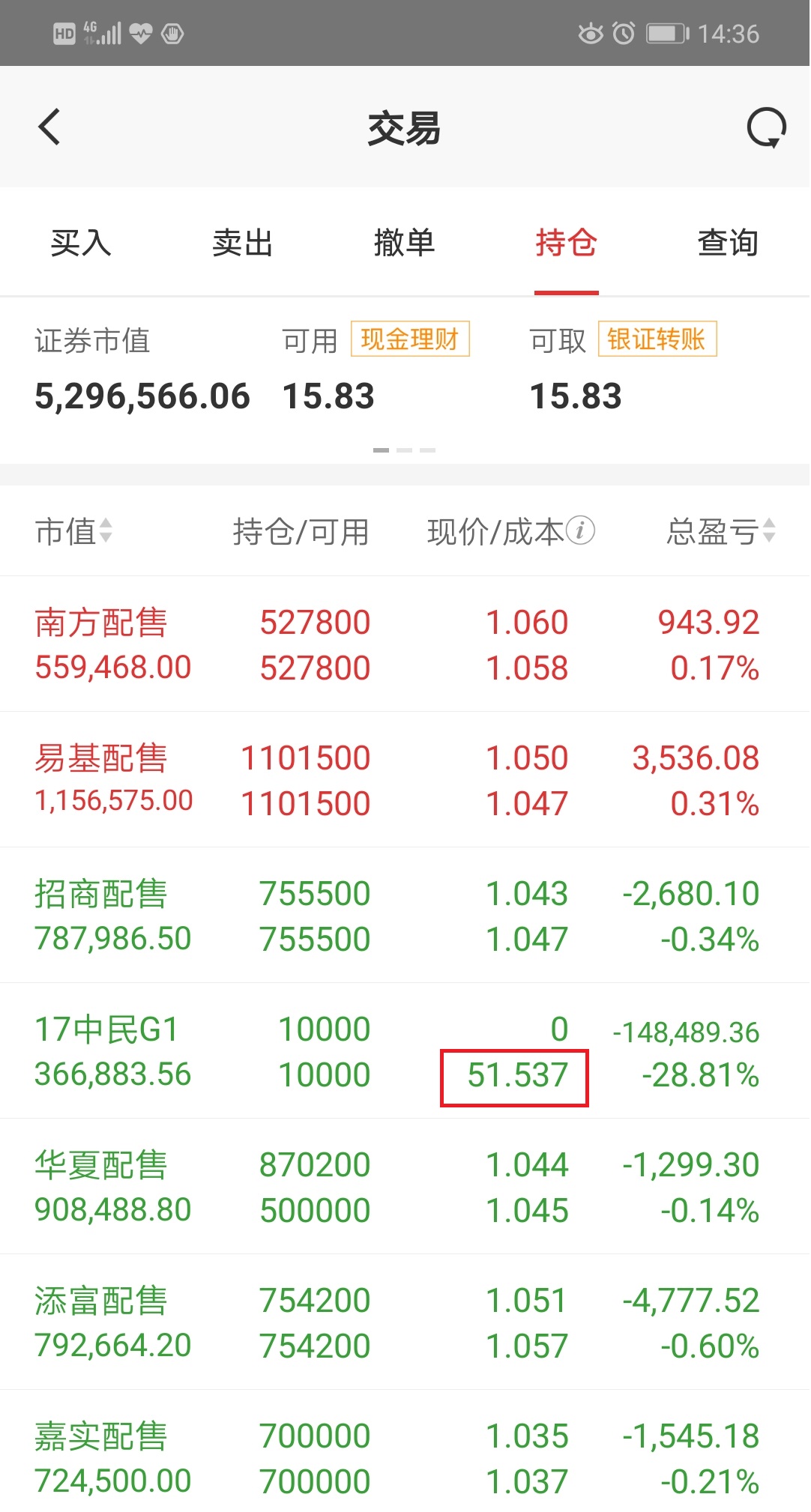The height and width of the screenshot is (1512, 811).
Task: Switch to the 查询 tab
Action: tap(728, 243)
